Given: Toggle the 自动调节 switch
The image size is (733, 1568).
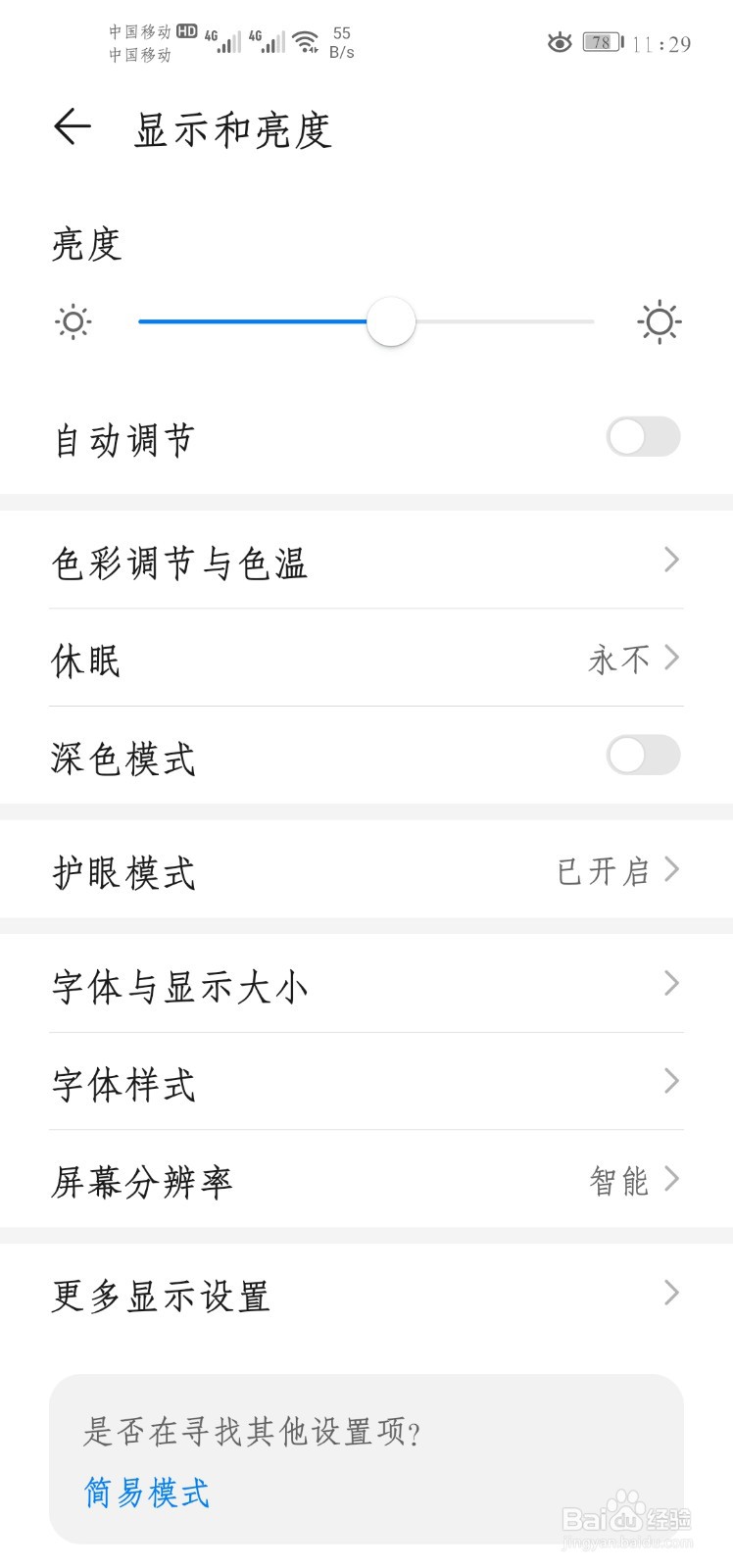Looking at the screenshot, I should coord(643,437).
